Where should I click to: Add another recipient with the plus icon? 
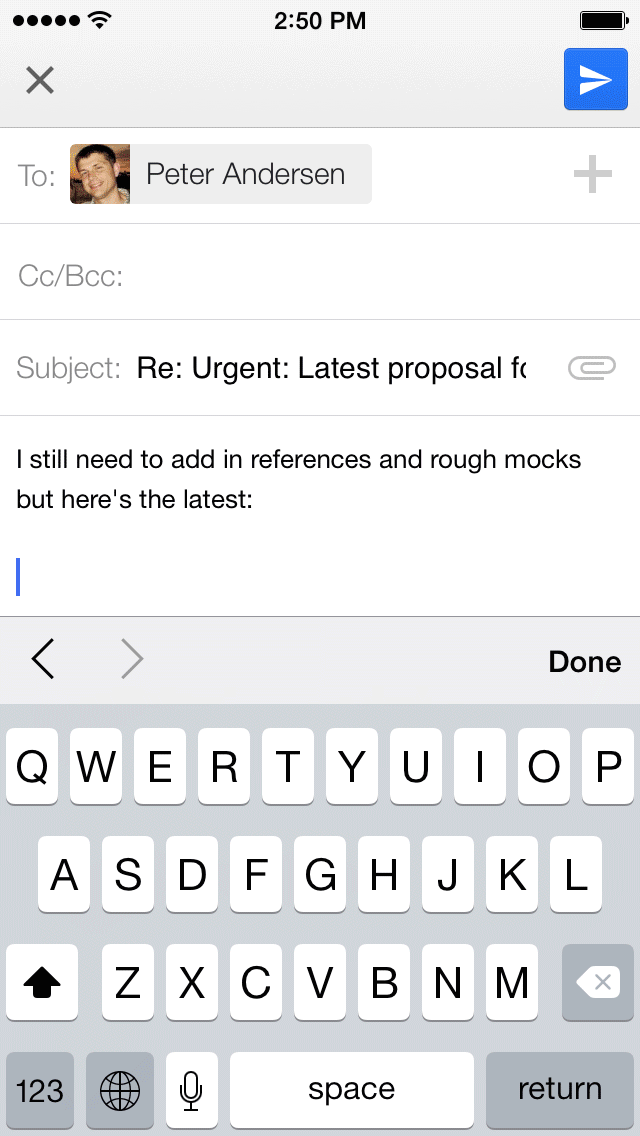point(592,175)
